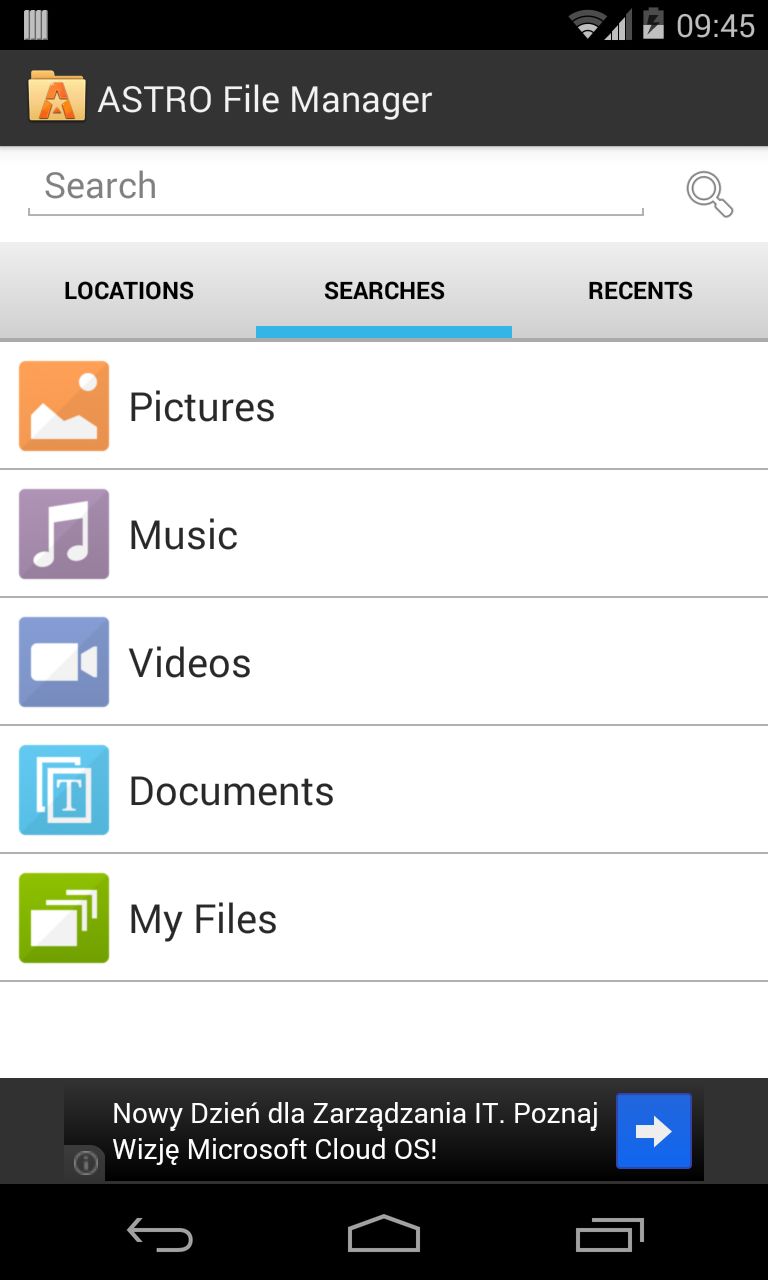Select the Searches tab
Image resolution: width=768 pixels, height=1280 pixels.
384,291
